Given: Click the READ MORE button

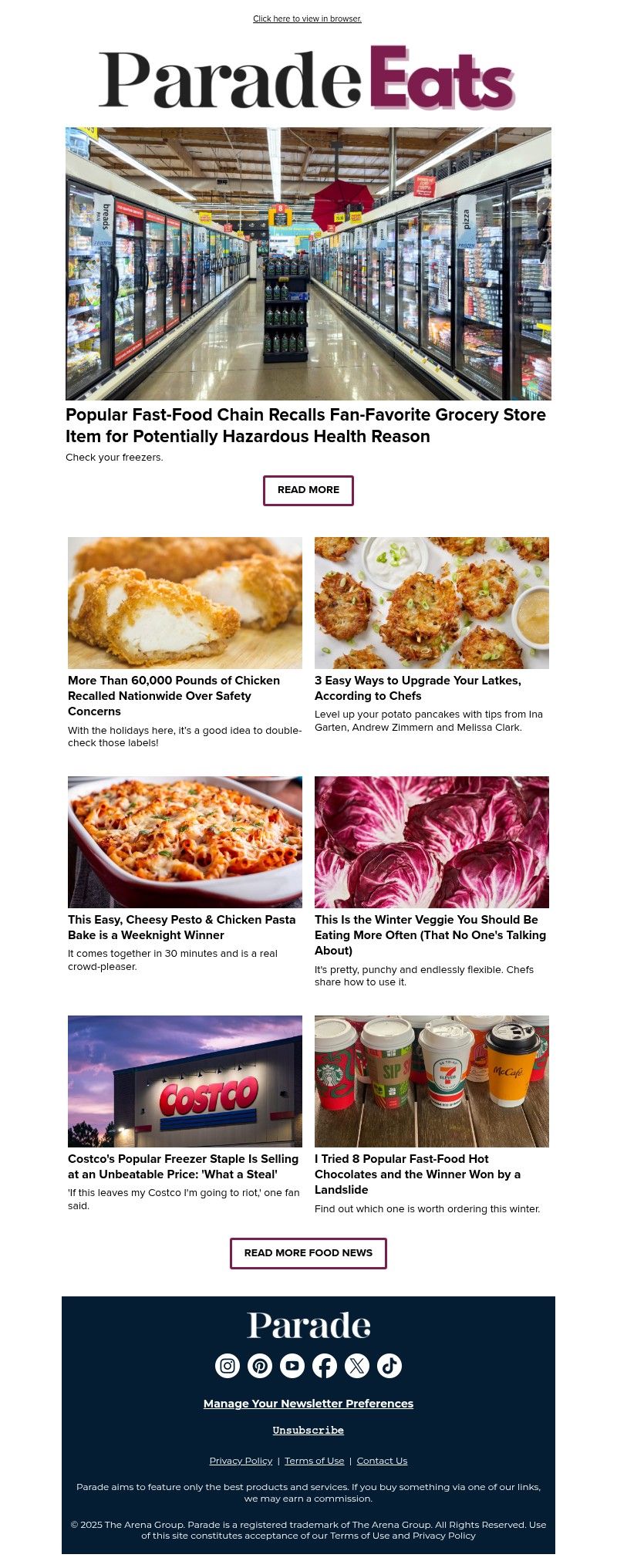Looking at the screenshot, I should pyautogui.click(x=308, y=490).
